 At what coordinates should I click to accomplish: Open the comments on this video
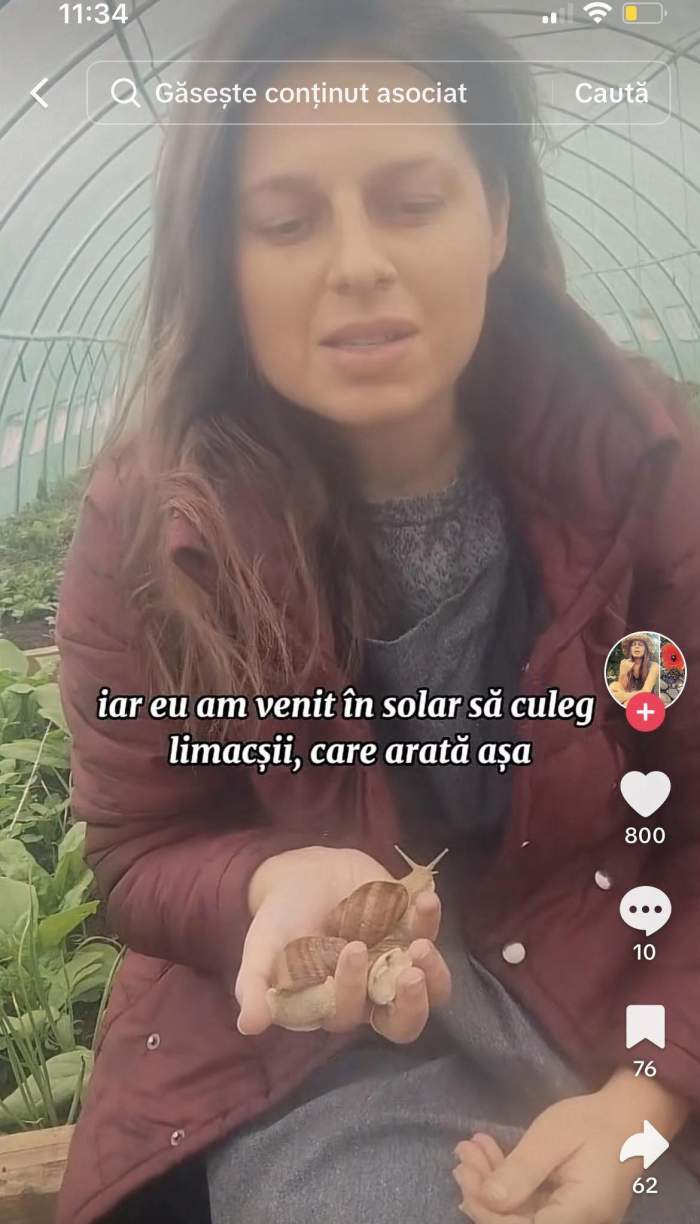(x=645, y=910)
